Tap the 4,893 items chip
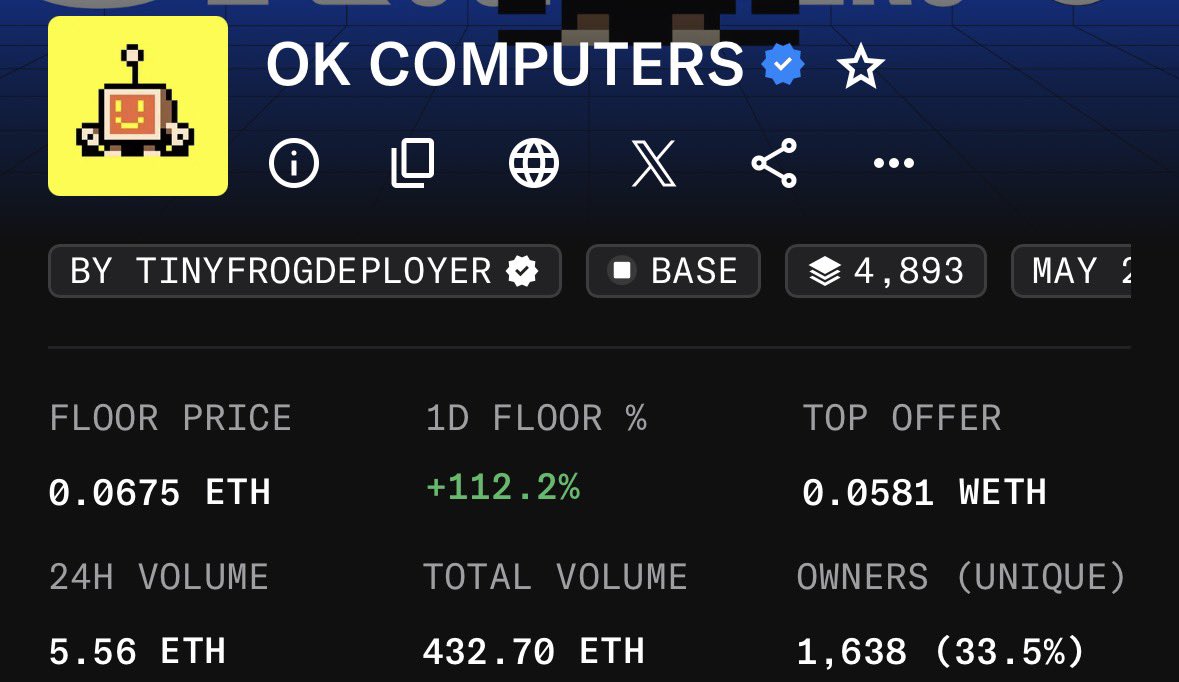This screenshot has height=682, width=1179. pyautogui.click(x=886, y=271)
